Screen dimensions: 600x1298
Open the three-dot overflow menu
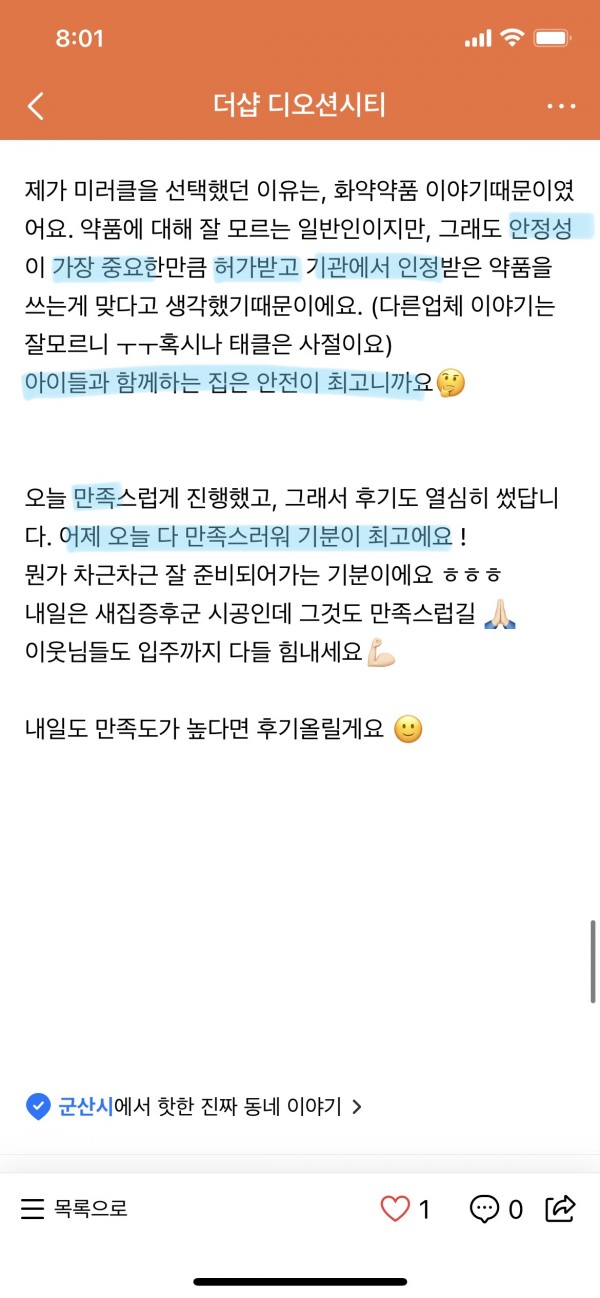coord(561,106)
